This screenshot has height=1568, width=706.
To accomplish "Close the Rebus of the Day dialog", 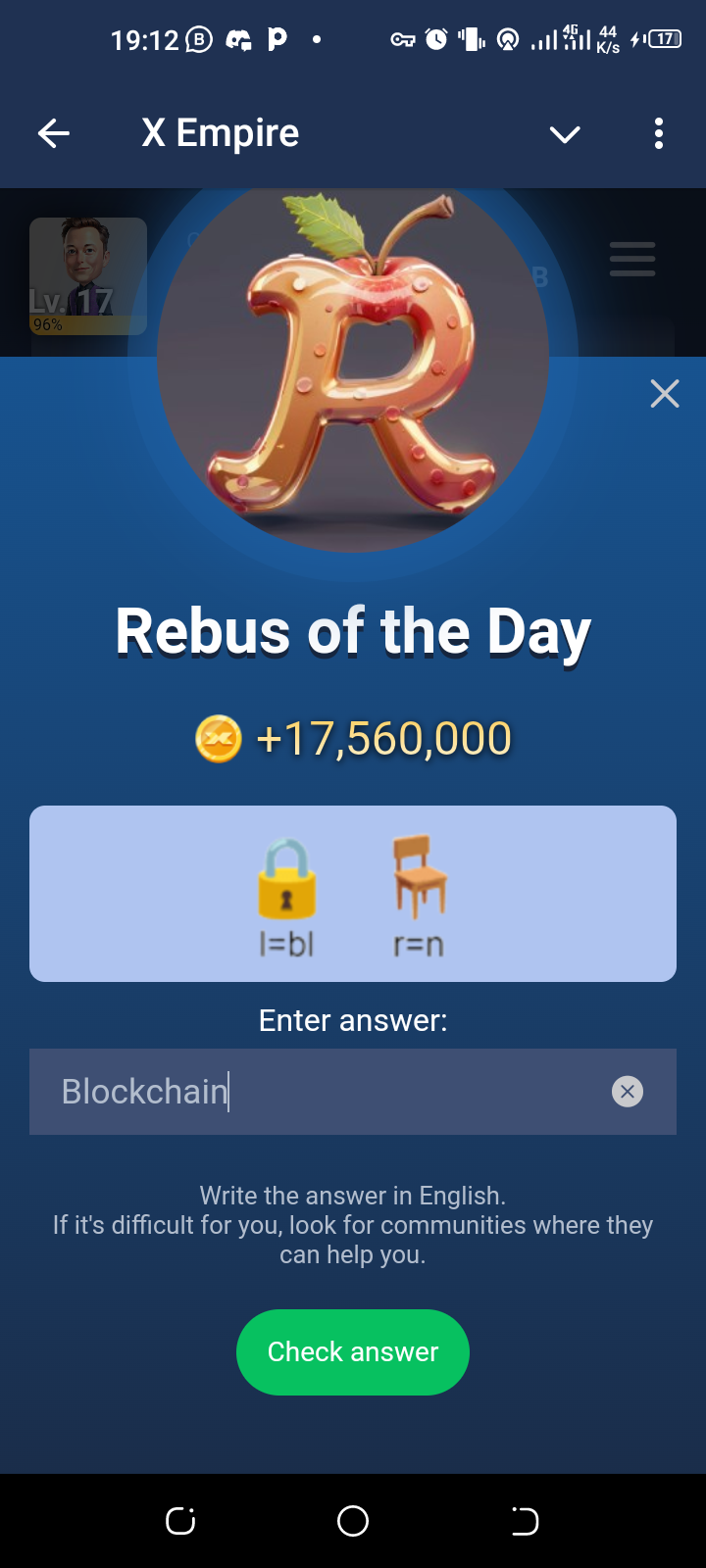I will pyautogui.click(x=665, y=394).
